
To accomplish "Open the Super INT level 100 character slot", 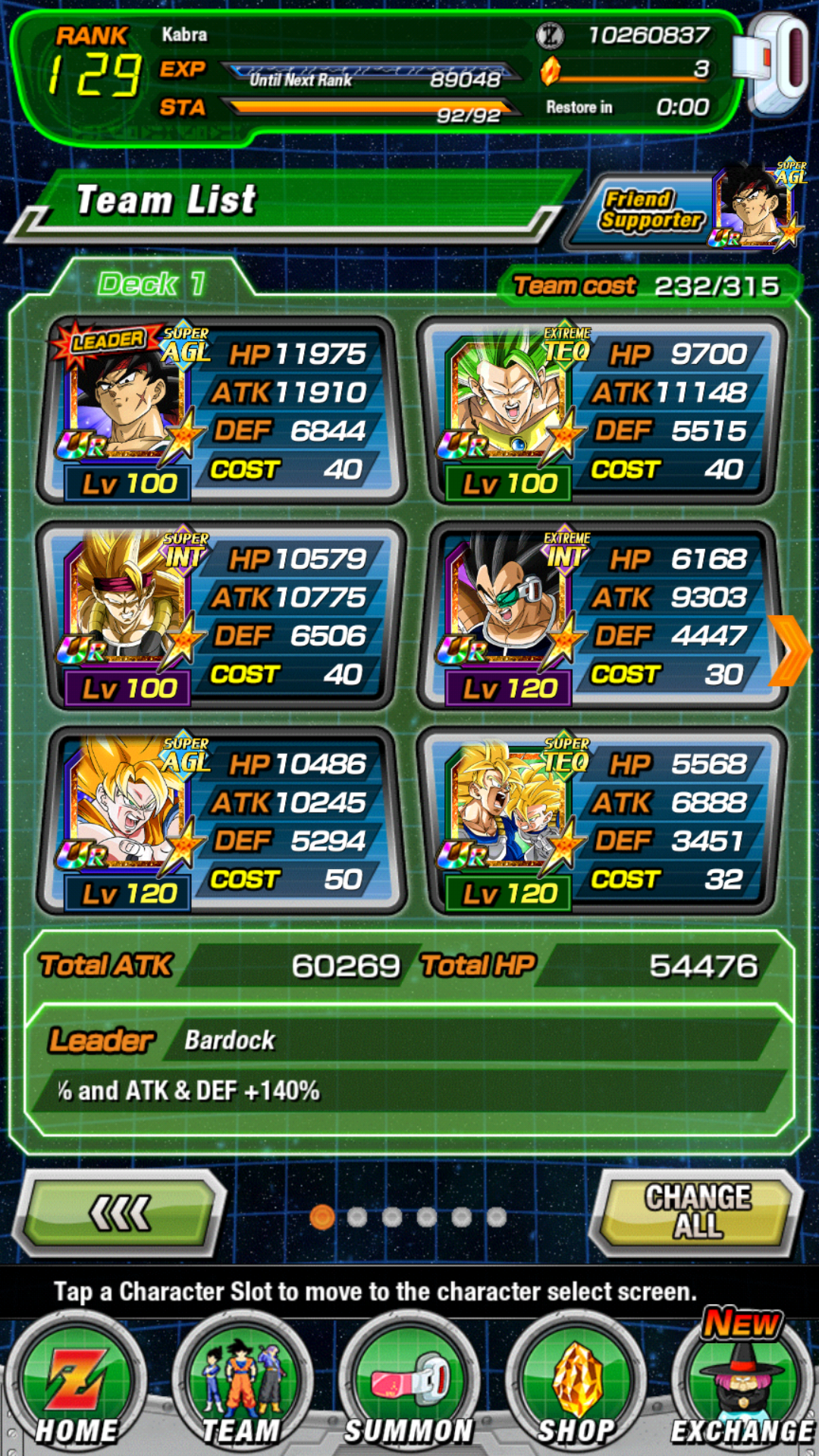I will 220,616.
